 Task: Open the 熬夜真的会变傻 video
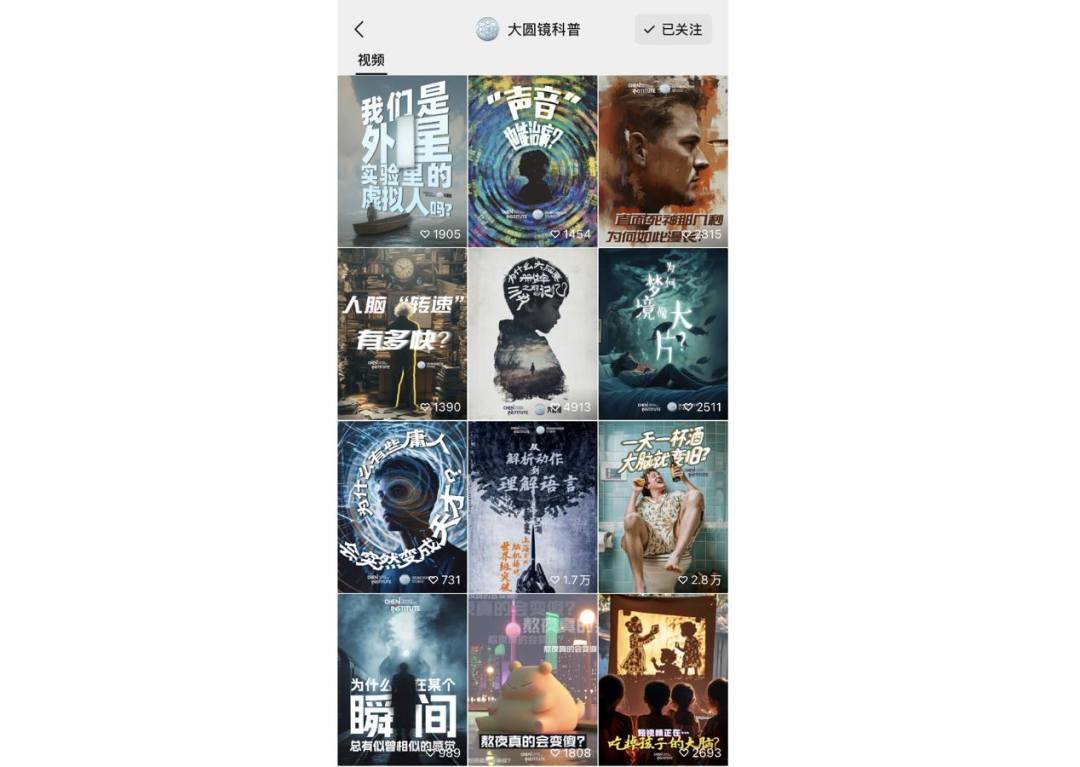point(532,679)
